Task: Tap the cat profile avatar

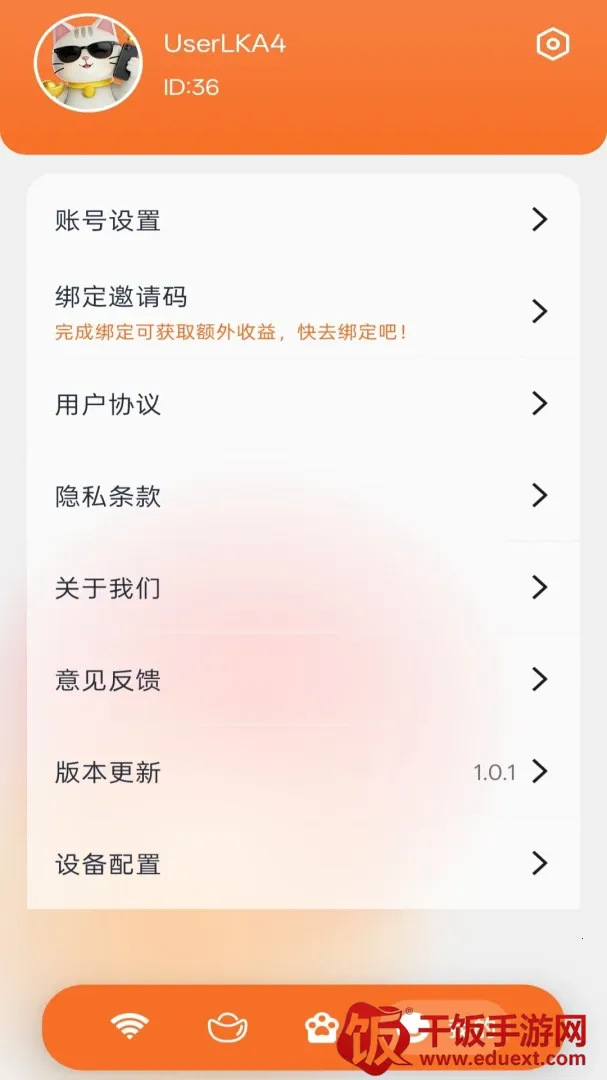Action: click(88, 62)
